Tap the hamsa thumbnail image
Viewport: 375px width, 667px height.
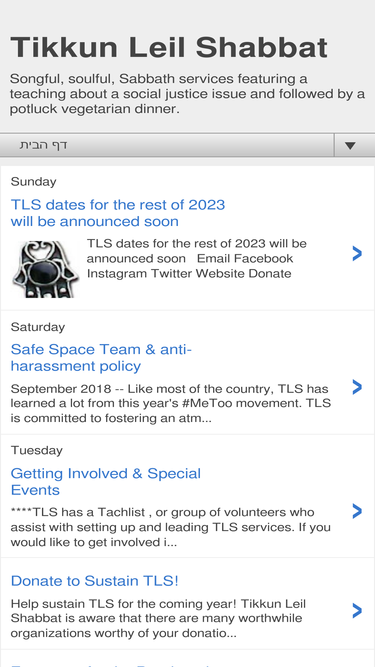(45, 269)
